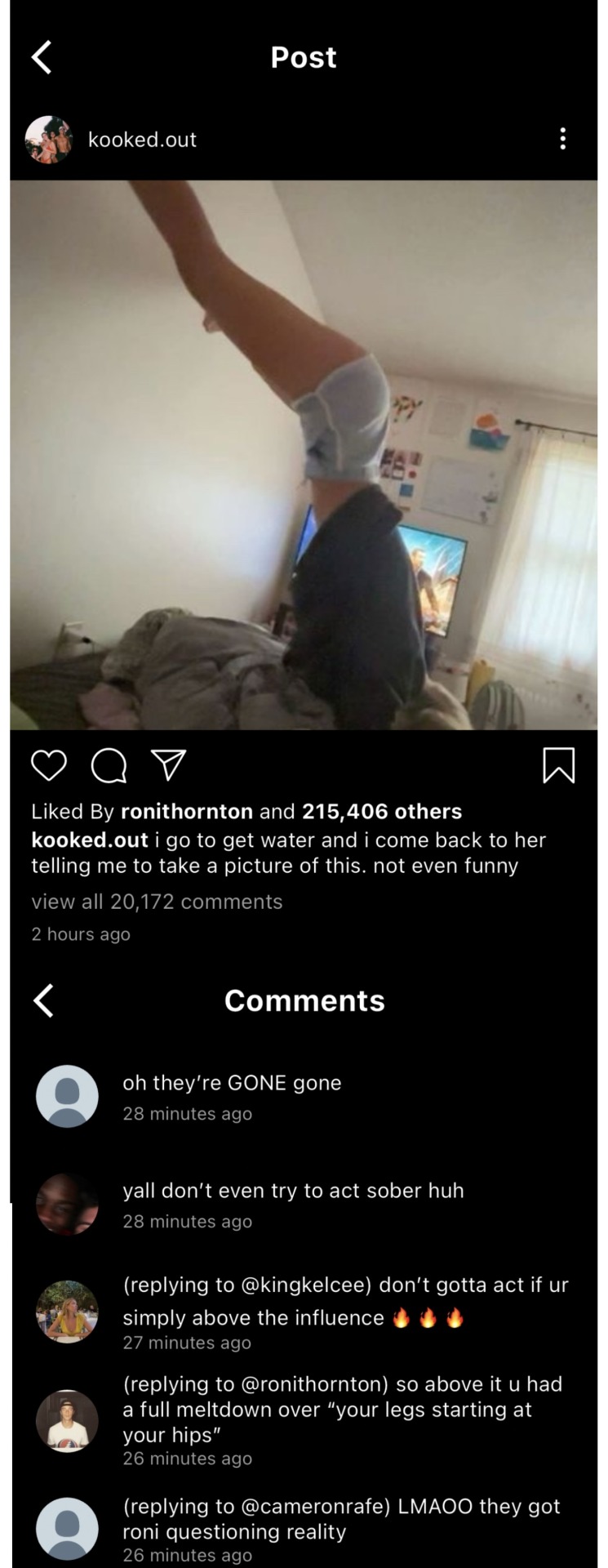Image resolution: width=608 pixels, height=1568 pixels.
Task: Share the post via paper plane icon
Action: 169,765
